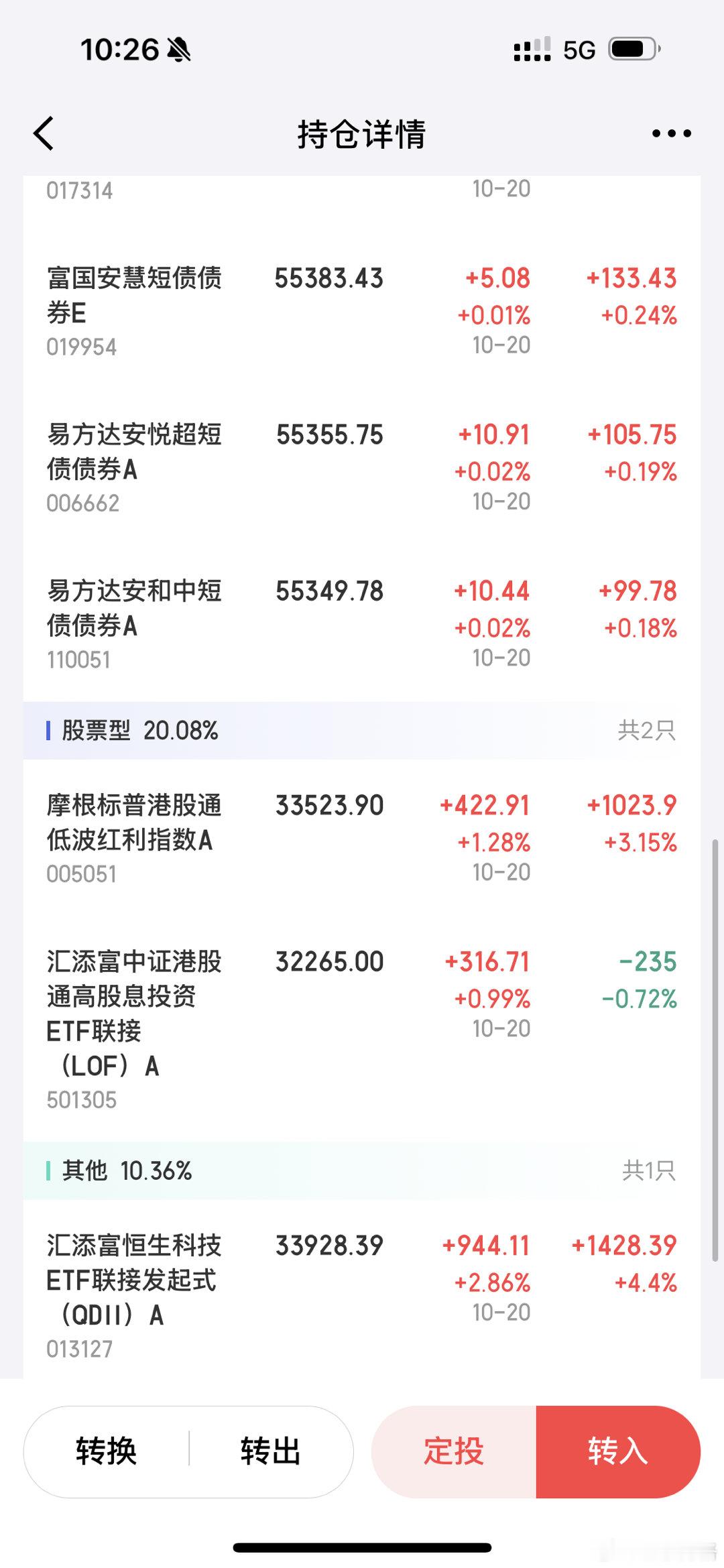Select 转出 to redeem funds
The height and width of the screenshot is (1568, 724).
271,1451
